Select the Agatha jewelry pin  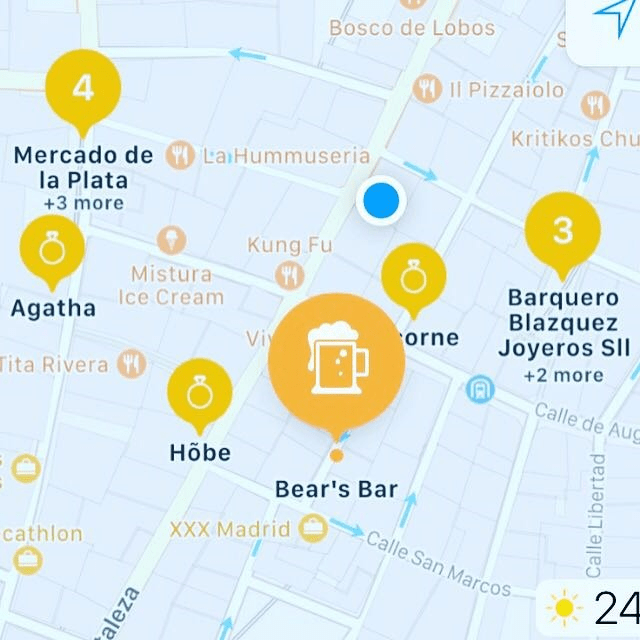52,248
